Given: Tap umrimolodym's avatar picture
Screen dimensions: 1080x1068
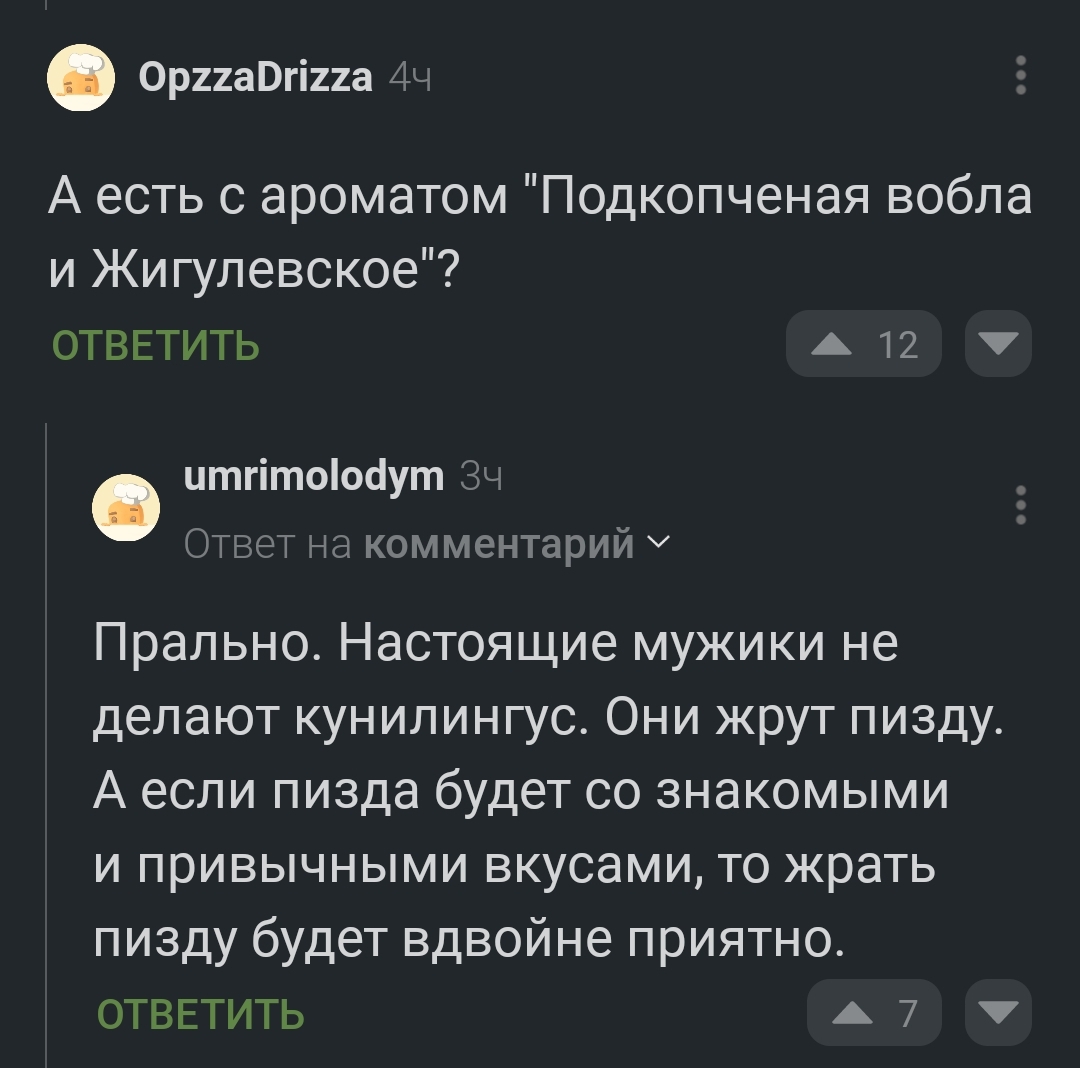Looking at the screenshot, I should click(x=126, y=508).
